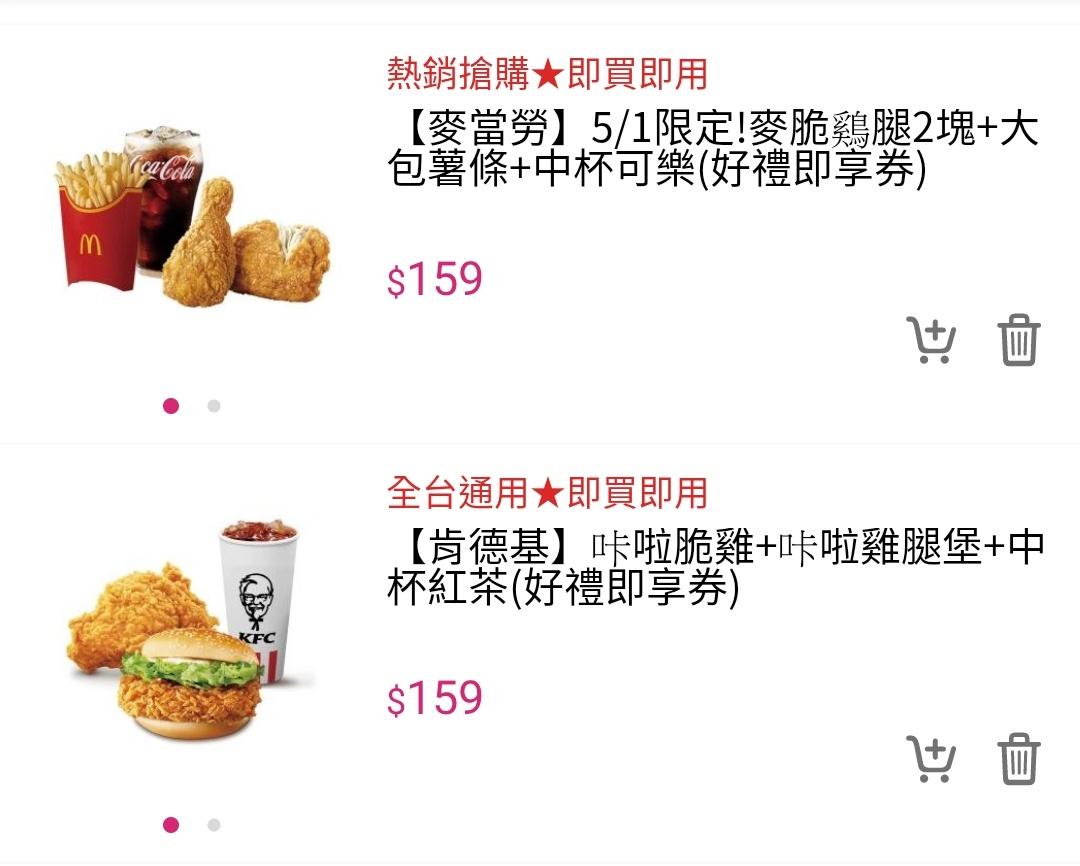View 【肯德基】咔啦脆雞 voucher details
This screenshot has height=866, width=1080.
tap(713, 568)
